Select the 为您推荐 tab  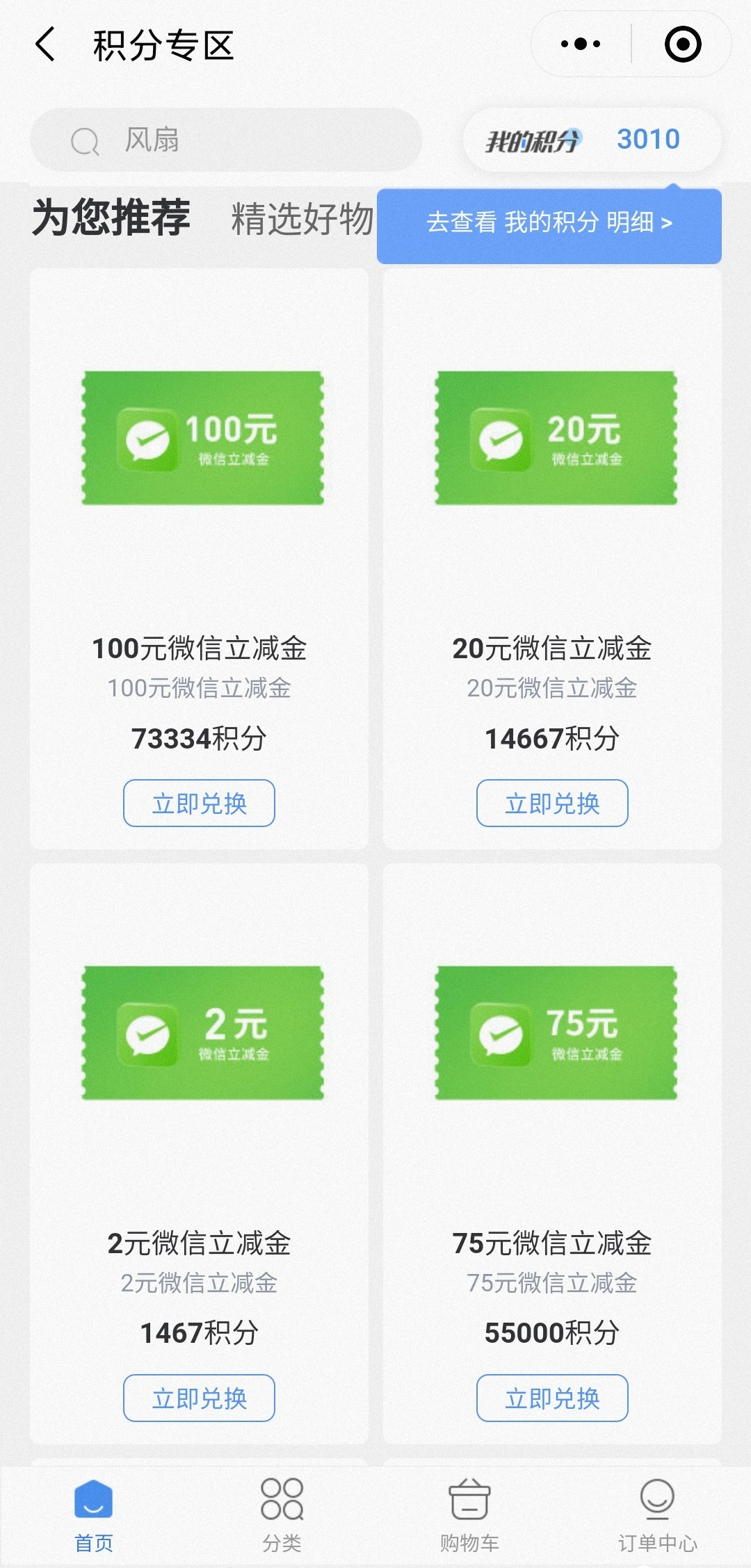tap(111, 218)
